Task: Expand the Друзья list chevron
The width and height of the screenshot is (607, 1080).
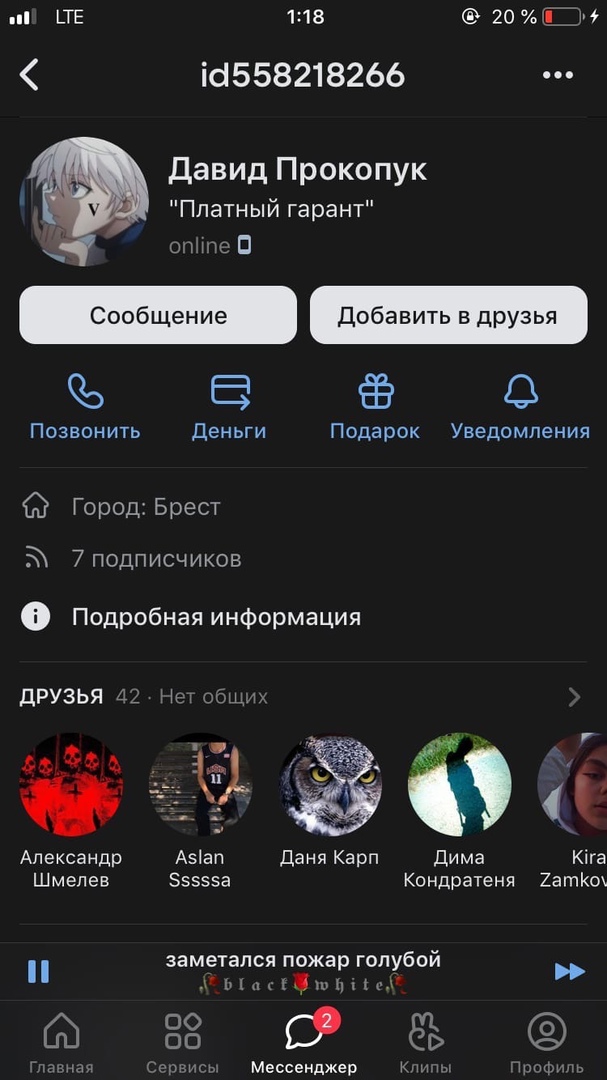Action: point(574,697)
